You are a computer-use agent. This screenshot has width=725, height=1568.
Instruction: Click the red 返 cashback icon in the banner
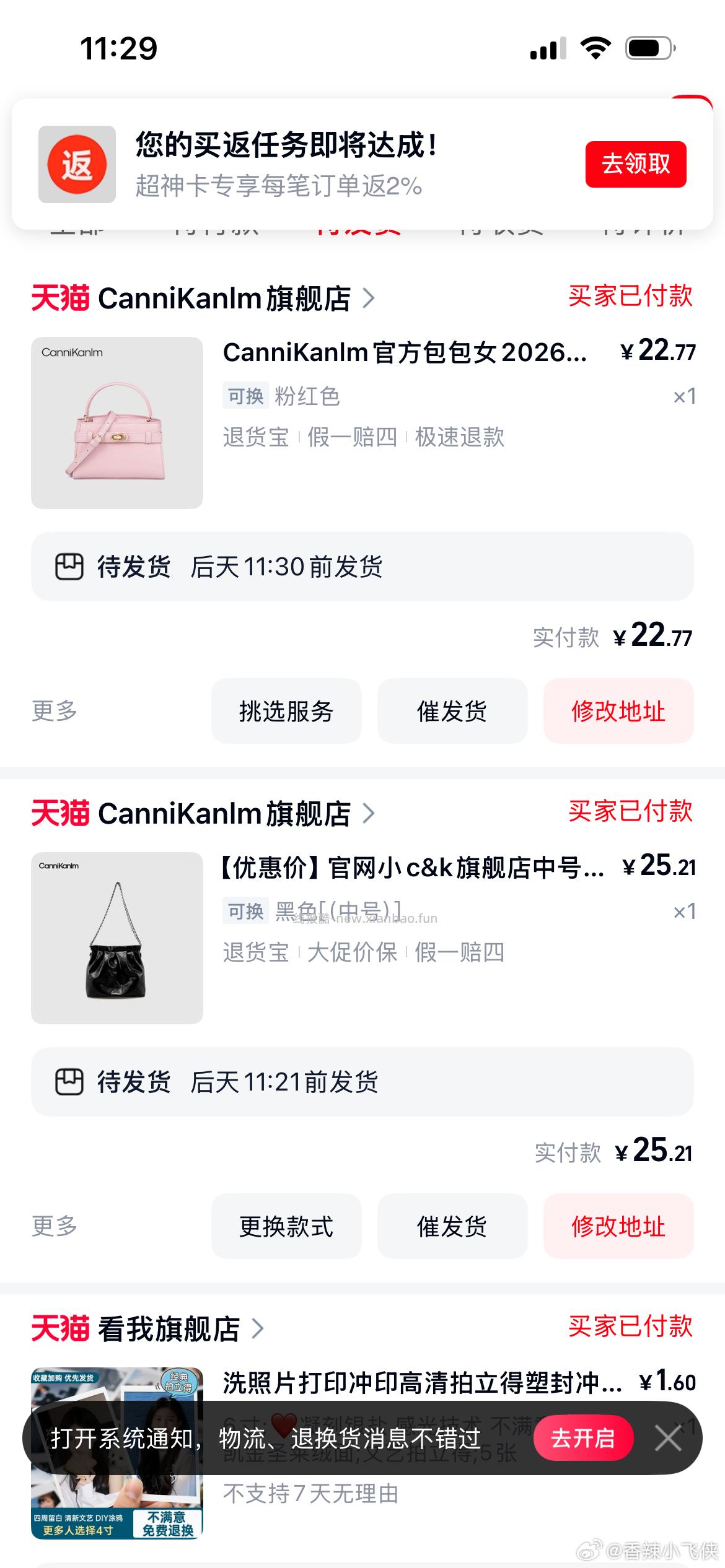click(76, 163)
